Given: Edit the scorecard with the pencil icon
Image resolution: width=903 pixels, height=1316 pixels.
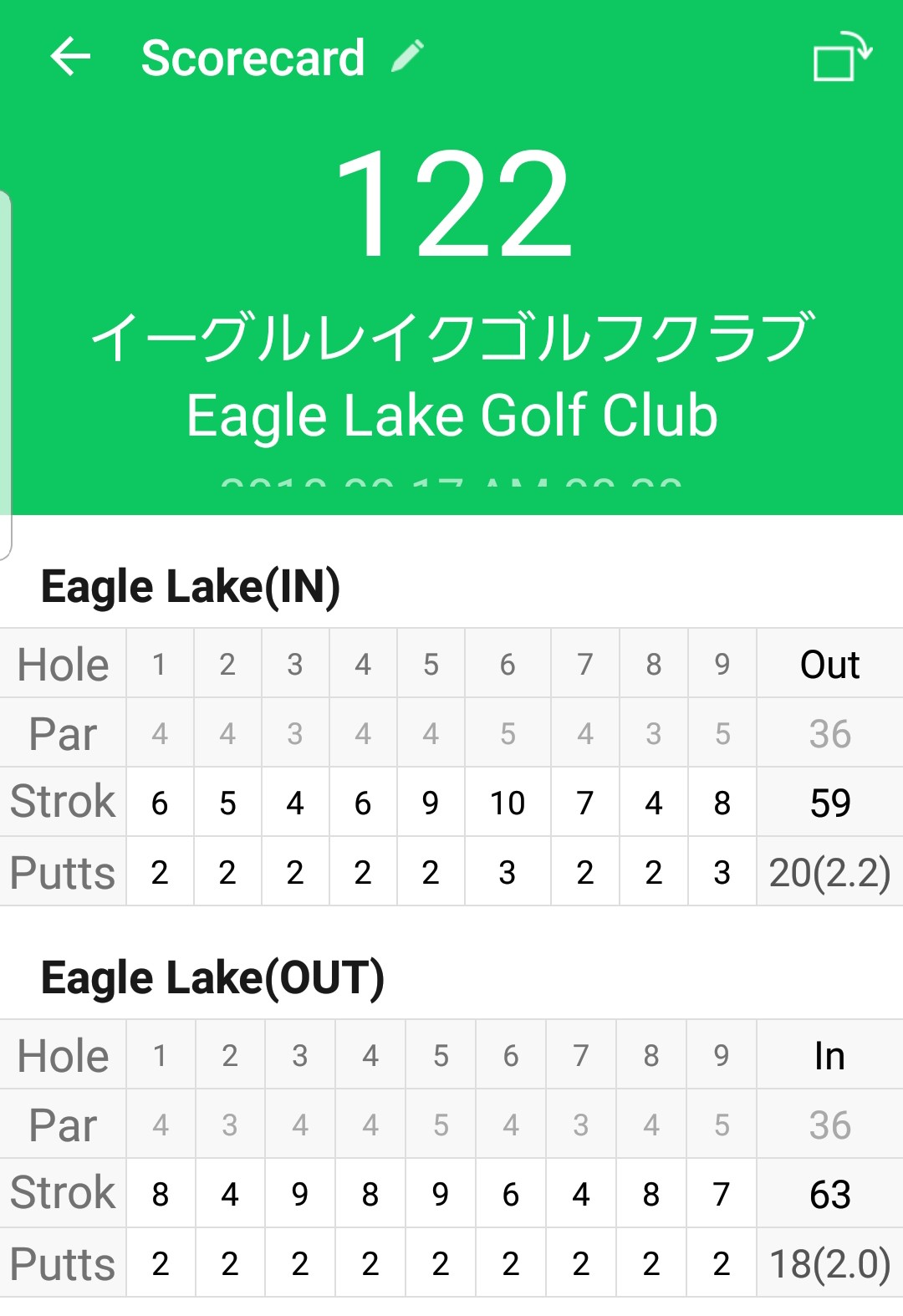Looking at the screenshot, I should (x=408, y=57).
